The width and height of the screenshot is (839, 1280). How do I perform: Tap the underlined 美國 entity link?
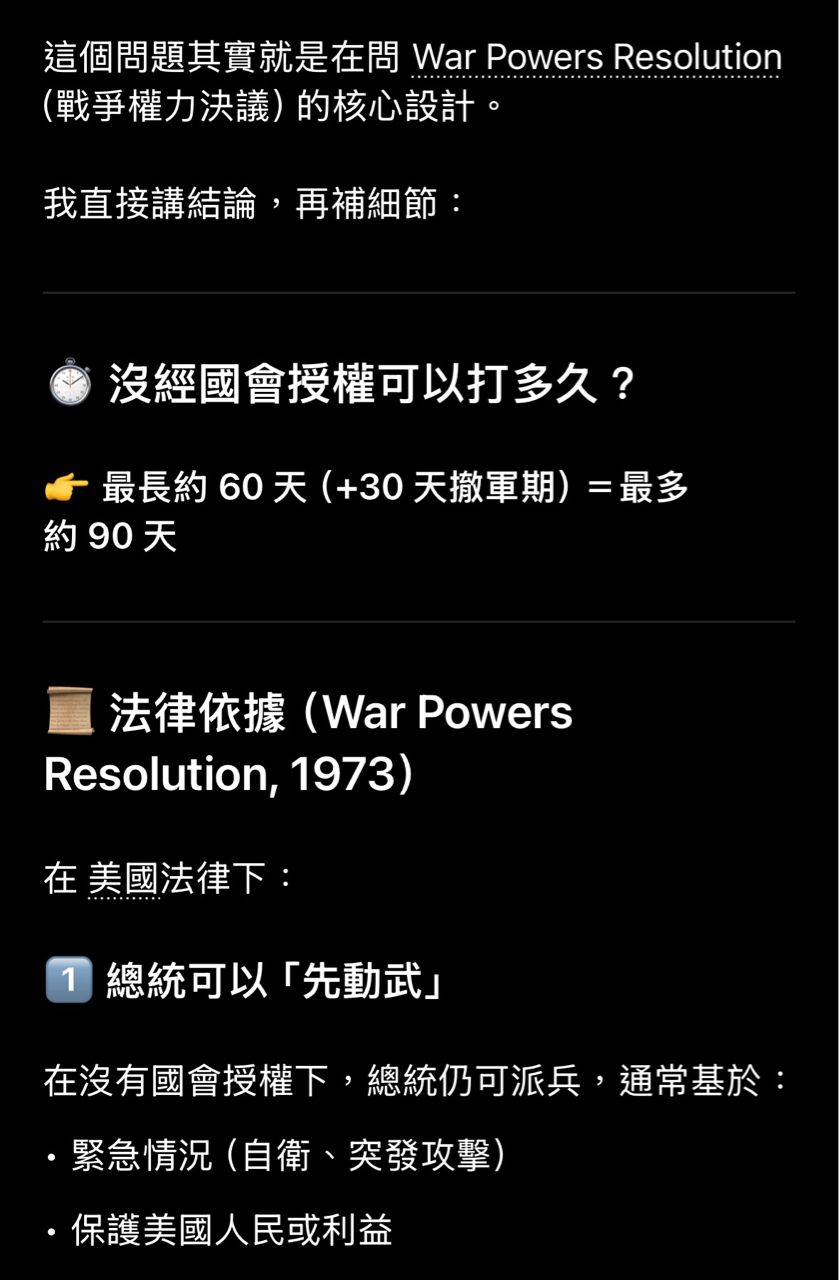point(123,879)
